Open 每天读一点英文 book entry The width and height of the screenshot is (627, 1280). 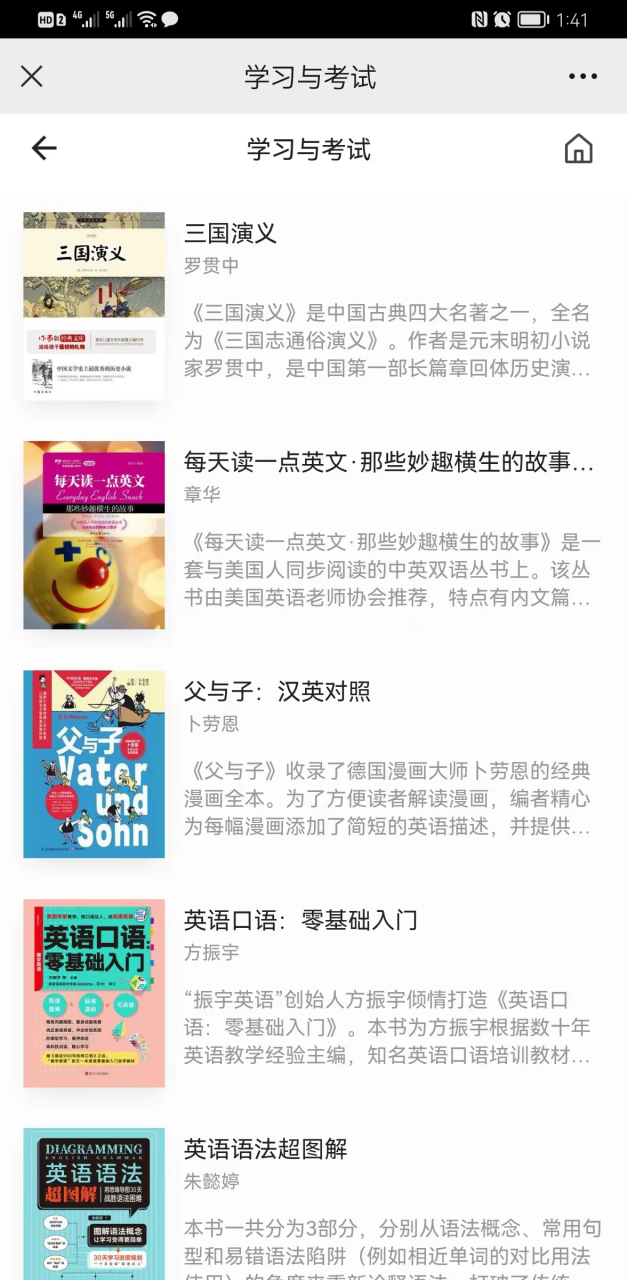313,535
